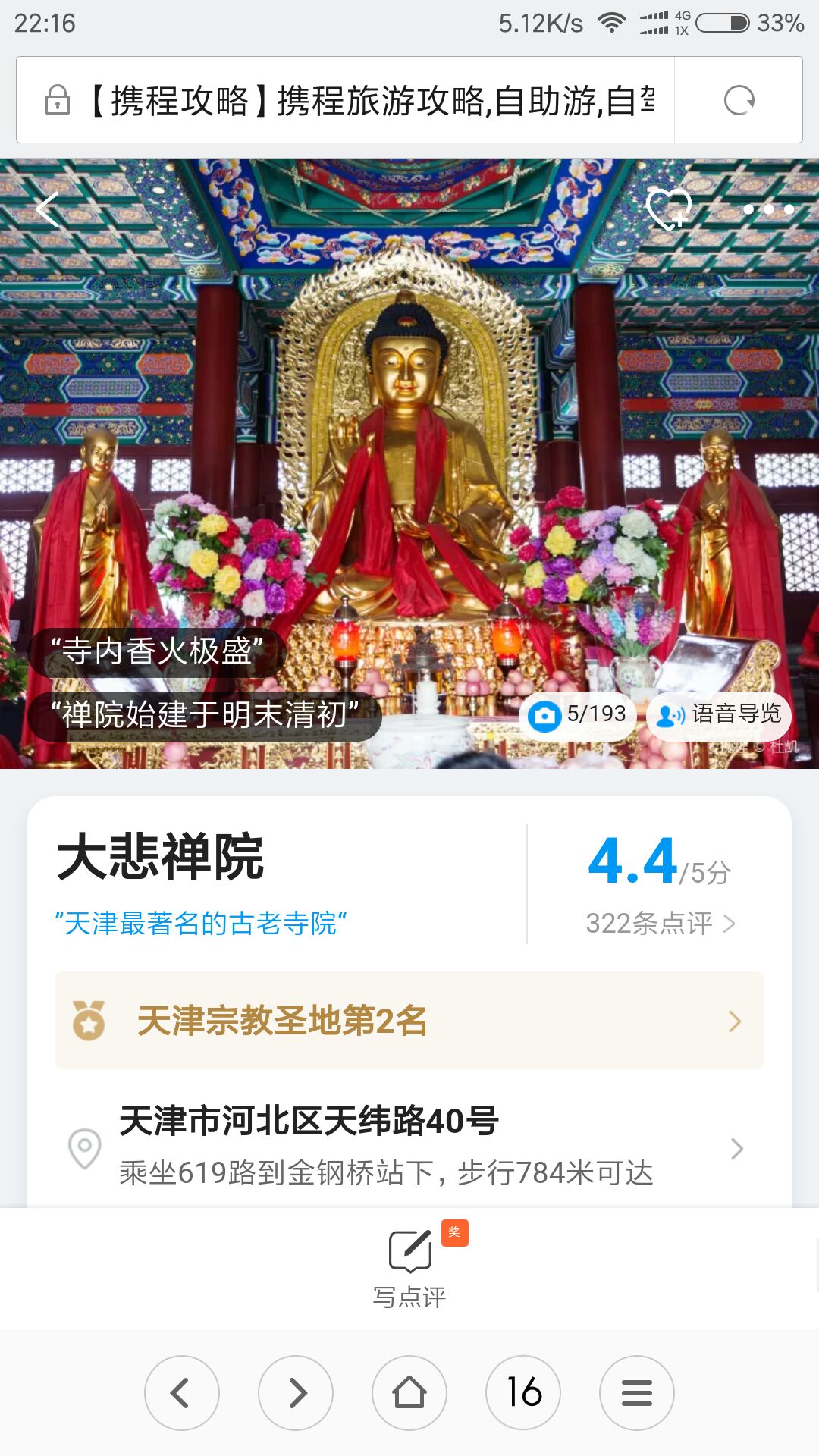
Task: Show the 16 open browser tabs
Action: [523, 1393]
